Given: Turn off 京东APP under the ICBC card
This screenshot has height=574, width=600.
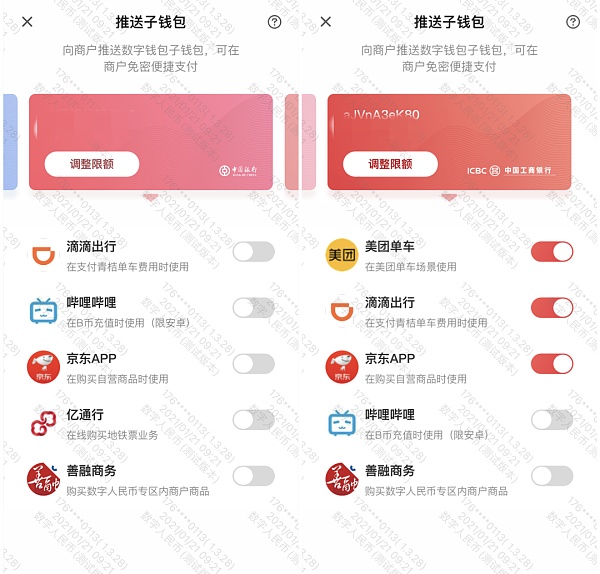Looking at the screenshot, I should click(x=552, y=364).
